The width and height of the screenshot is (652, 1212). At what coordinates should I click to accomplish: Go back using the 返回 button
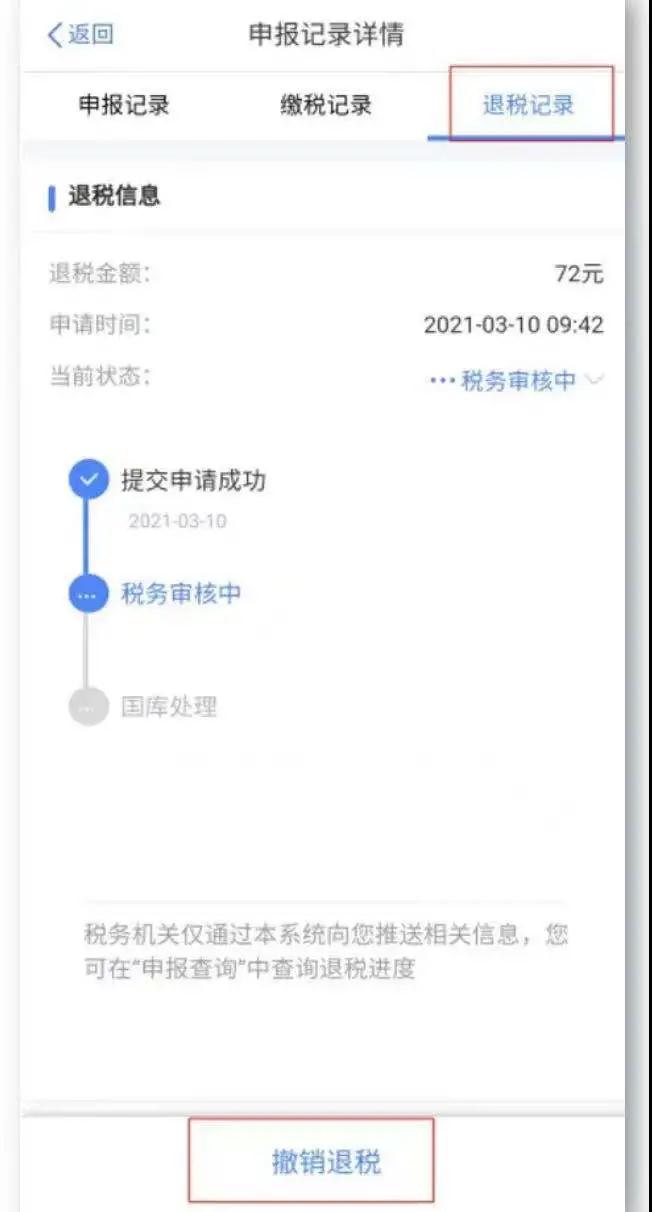[x=80, y=35]
